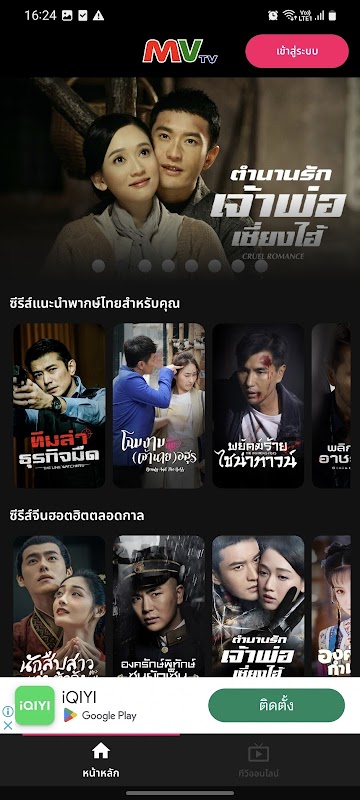Open the ad info icon

(8, 711)
